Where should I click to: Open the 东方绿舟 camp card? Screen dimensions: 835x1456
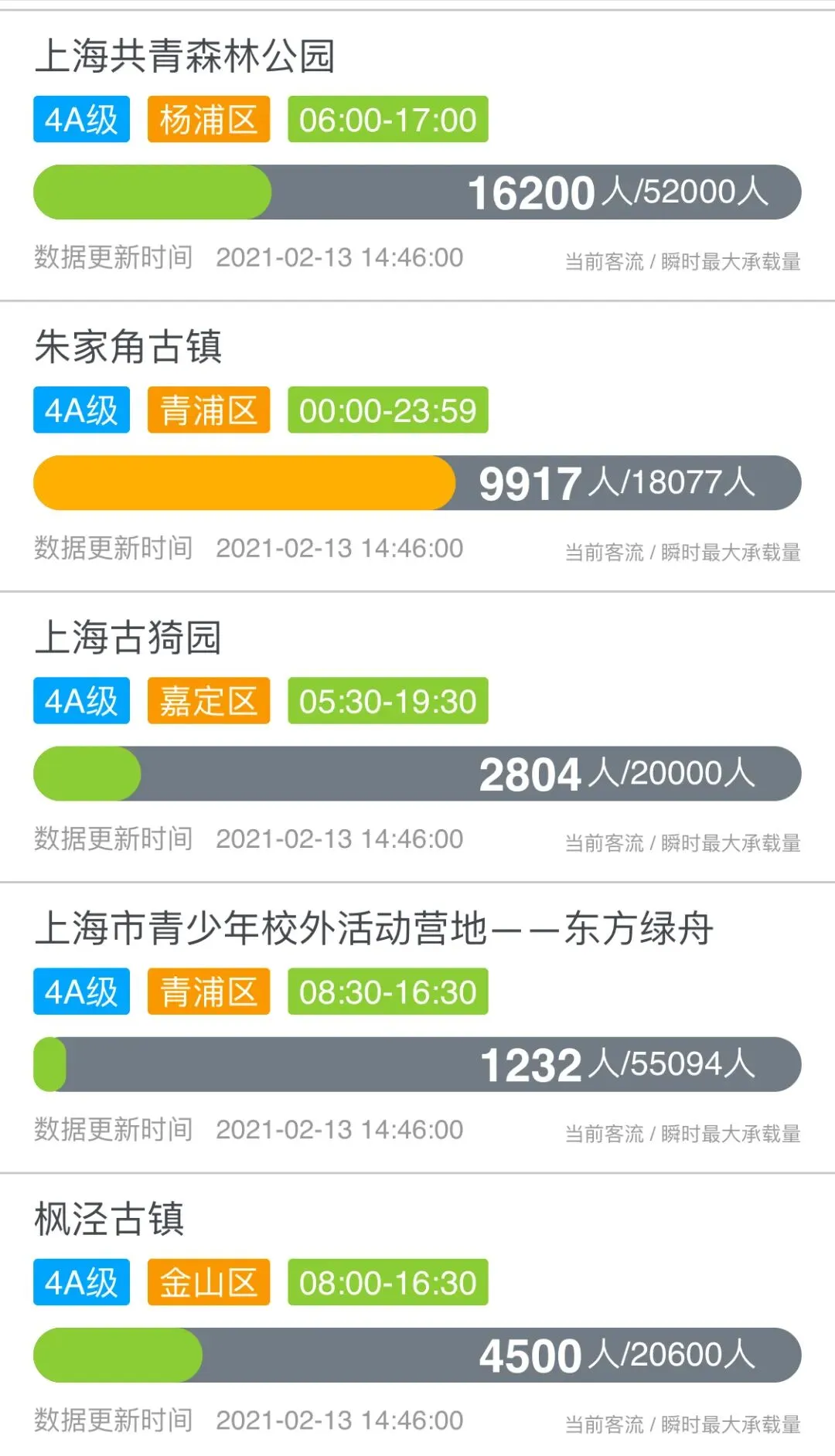coord(417,1028)
